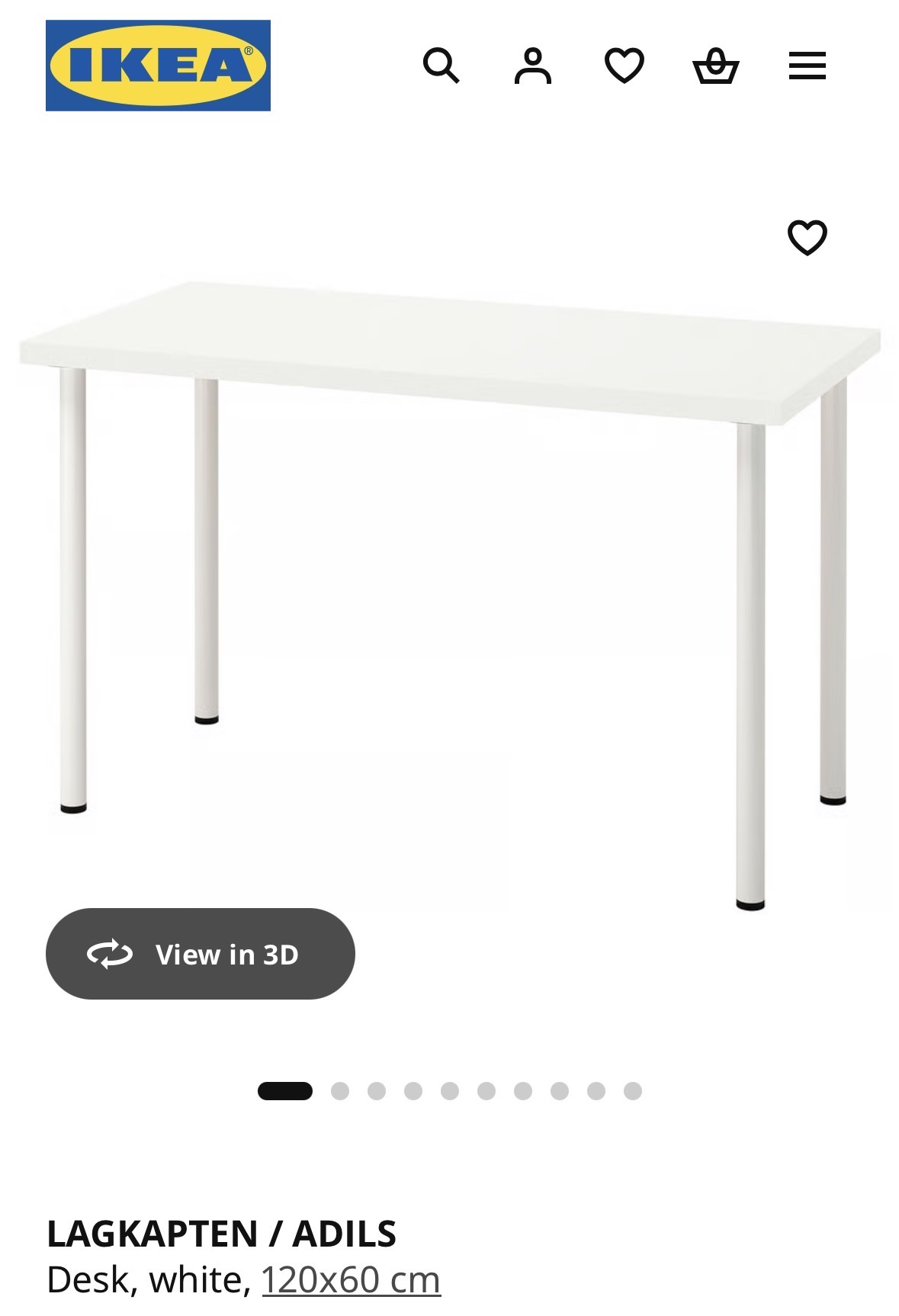The image size is (899, 1316).
Task: Open the account profile icon
Action: (532, 66)
